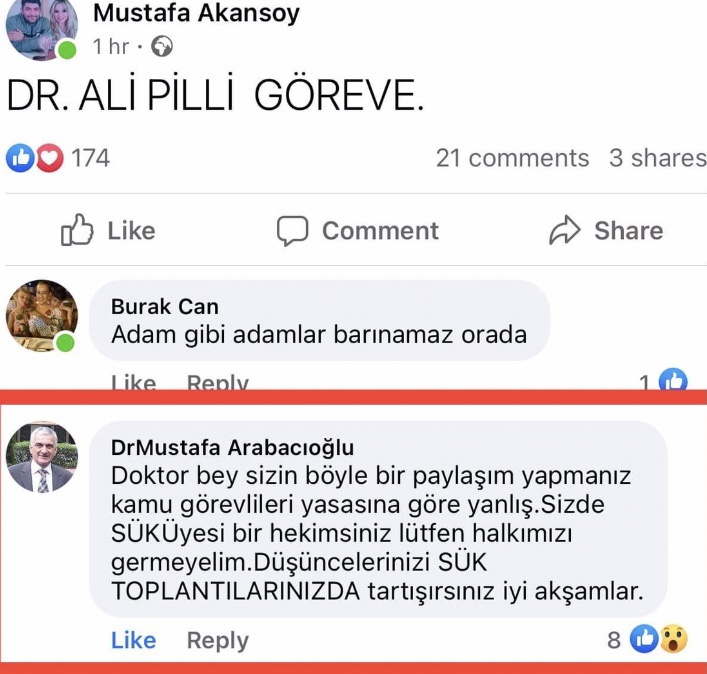Like Mustafa Akansoy's post
This screenshot has height=674, width=707.
109,230
